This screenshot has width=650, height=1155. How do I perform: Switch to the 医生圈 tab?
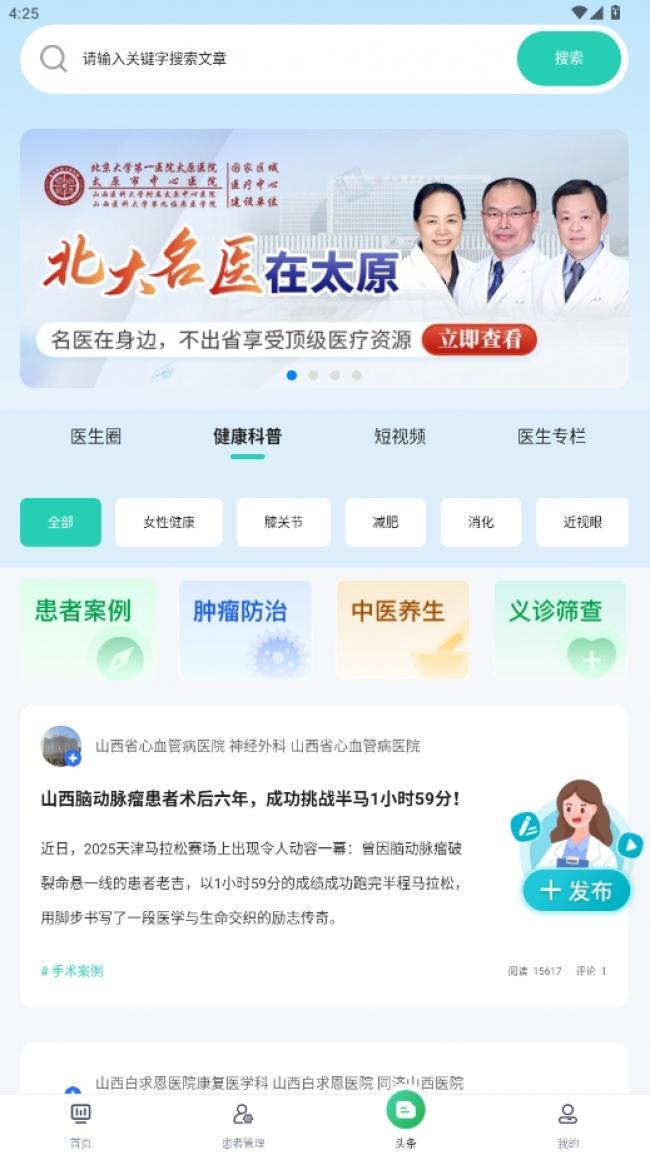pyautogui.click(x=96, y=436)
